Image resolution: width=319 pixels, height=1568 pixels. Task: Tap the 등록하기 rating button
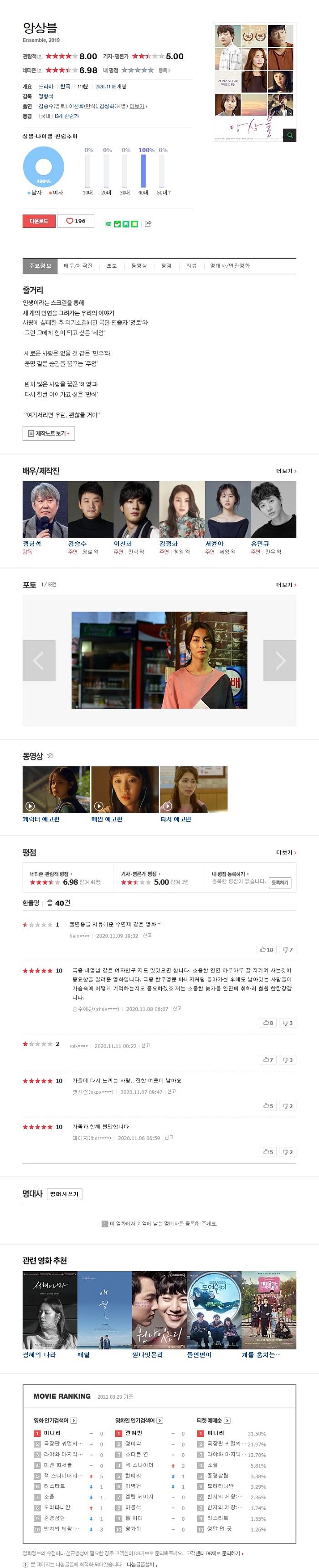279,883
